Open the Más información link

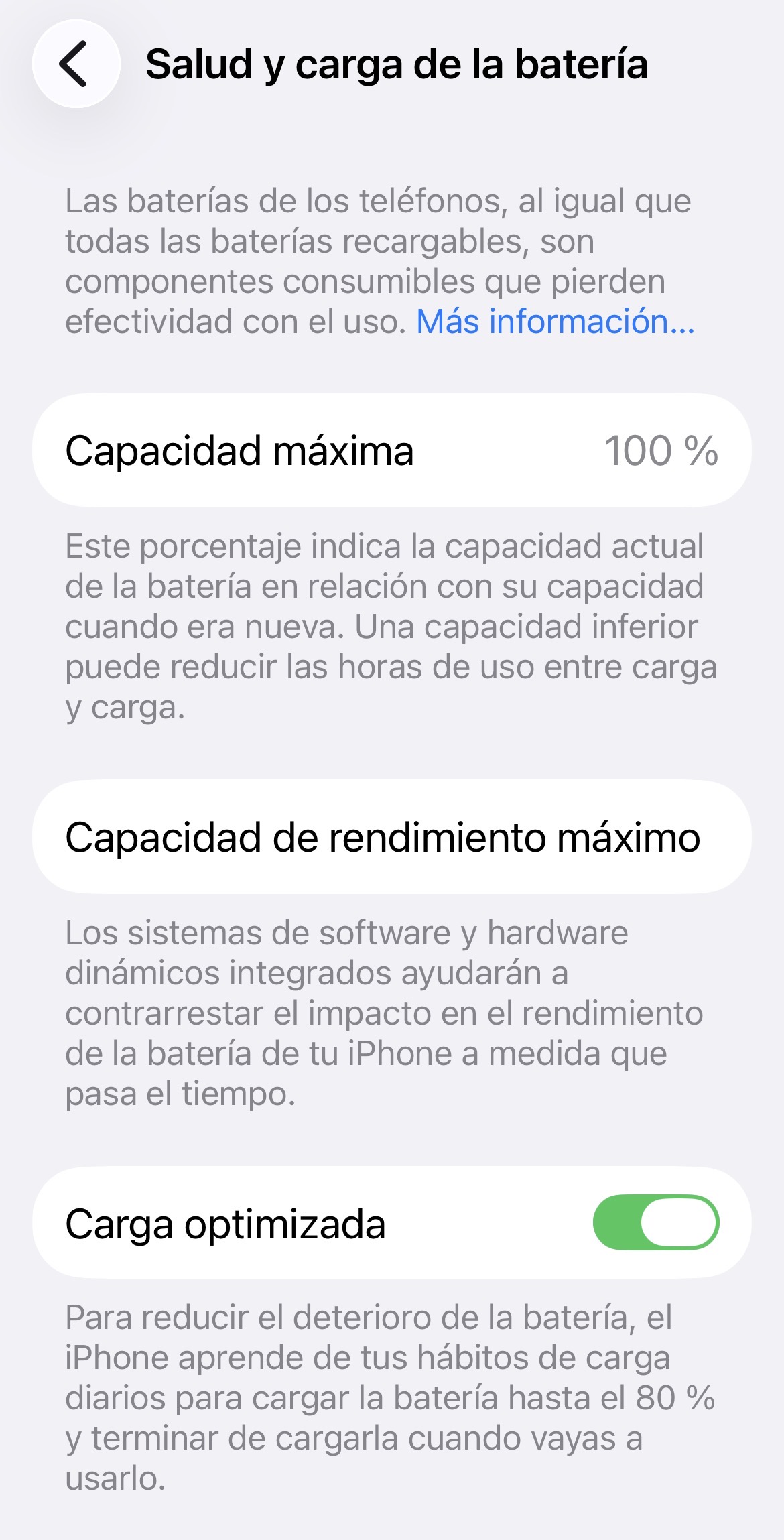click(x=555, y=322)
